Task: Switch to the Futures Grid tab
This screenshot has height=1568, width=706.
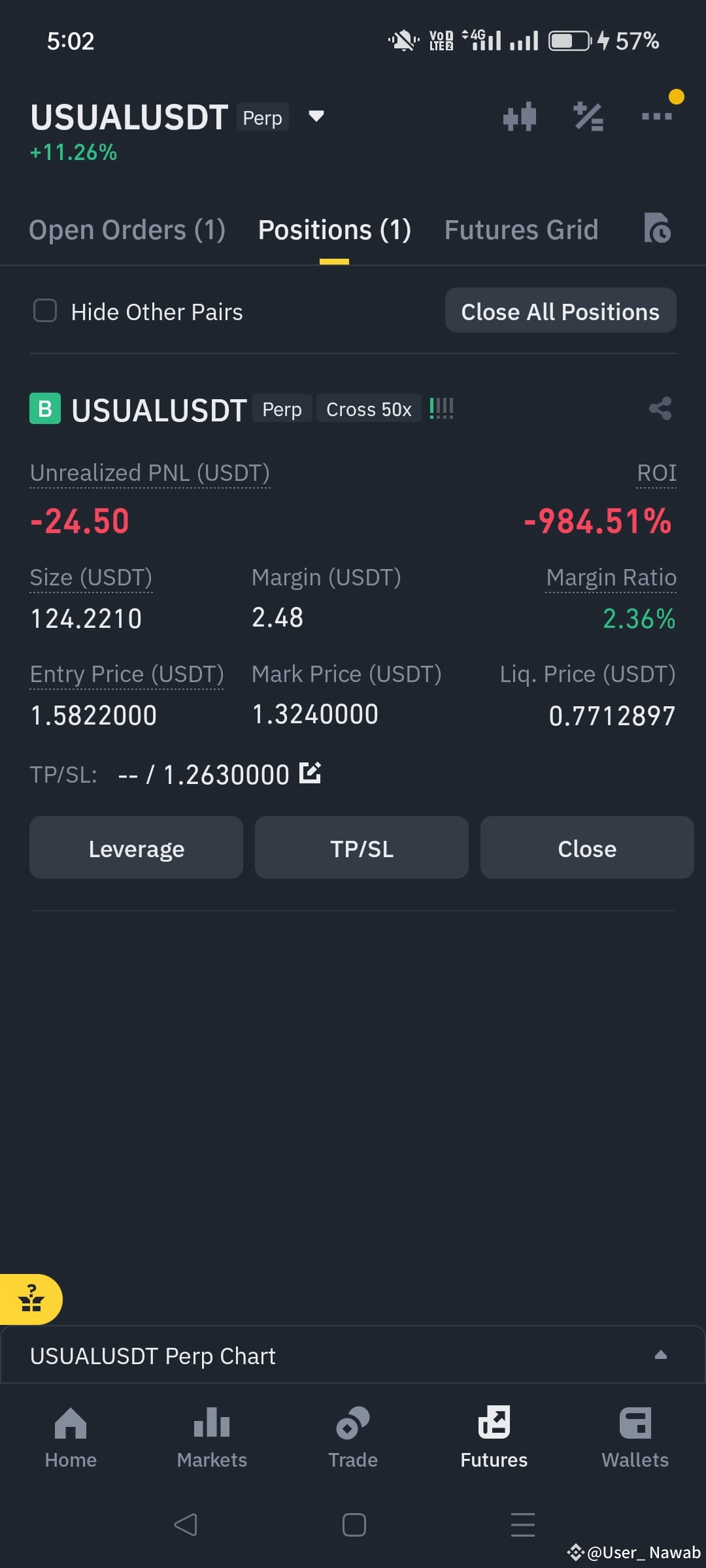Action: pos(521,229)
